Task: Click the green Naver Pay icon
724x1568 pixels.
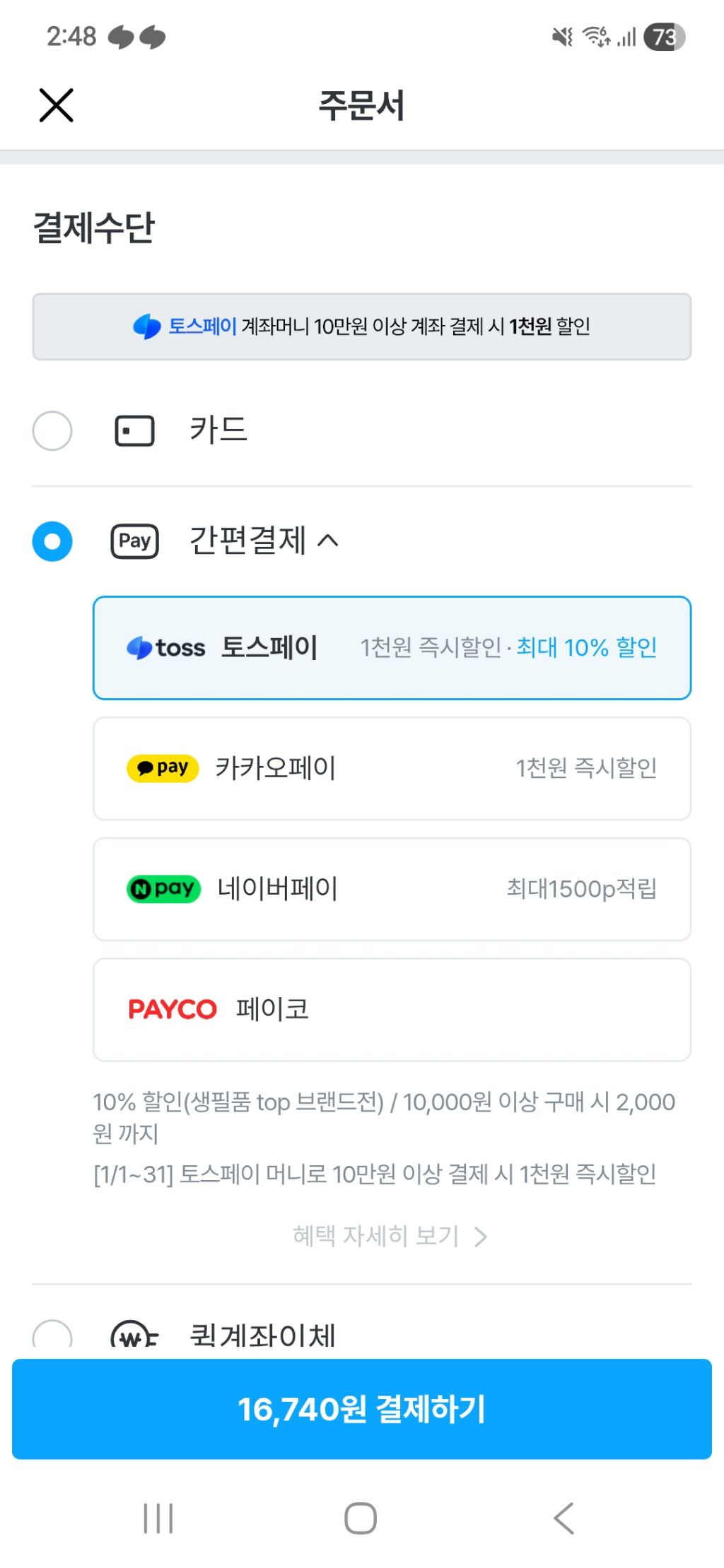Action: [x=162, y=889]
